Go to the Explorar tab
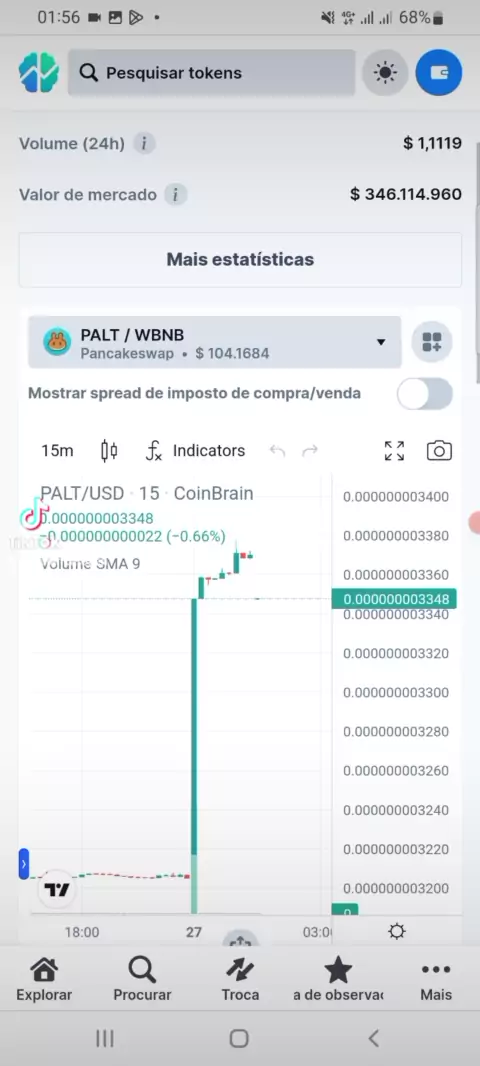Viewport: 480px width, 1066px height. (44, 979)
